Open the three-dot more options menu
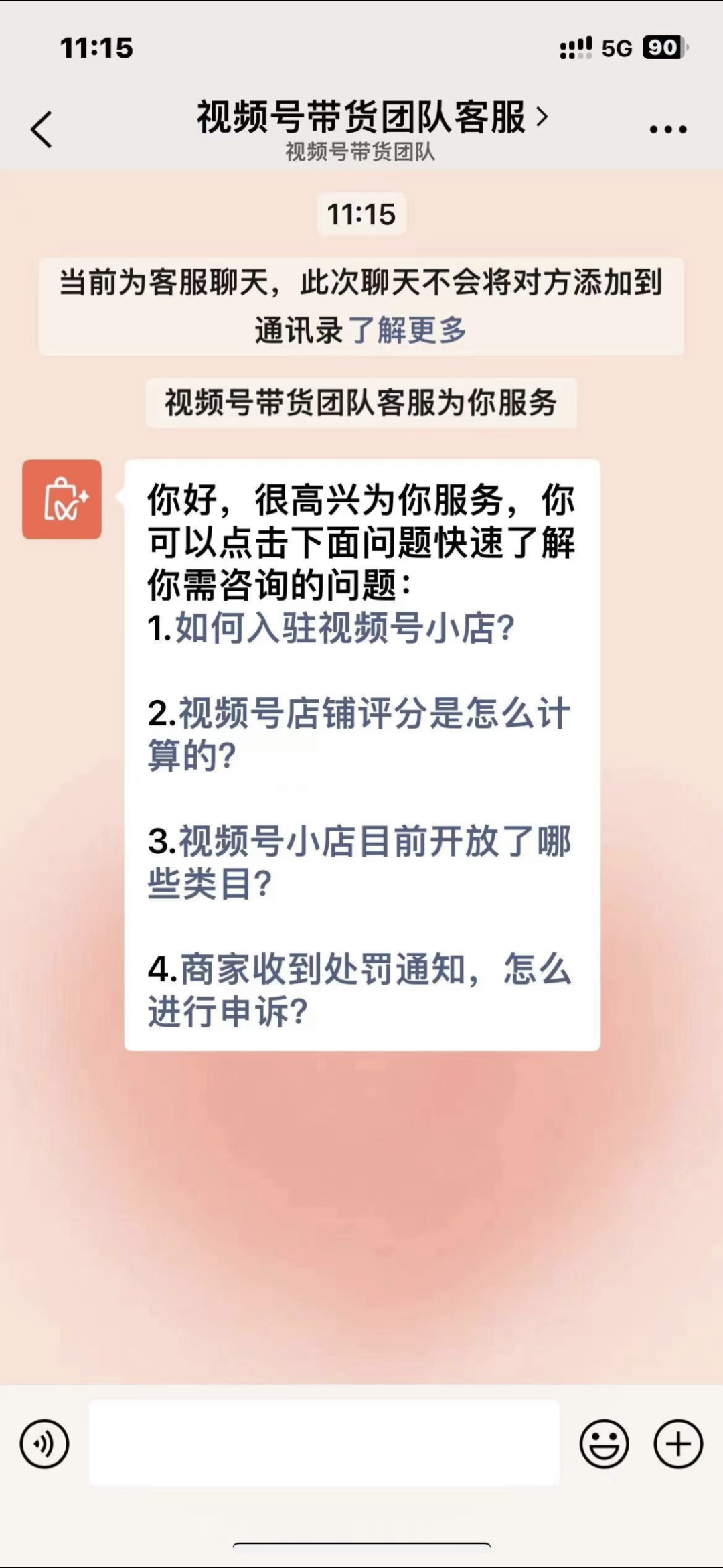723x1568 pixels. (x=667, y=129)
